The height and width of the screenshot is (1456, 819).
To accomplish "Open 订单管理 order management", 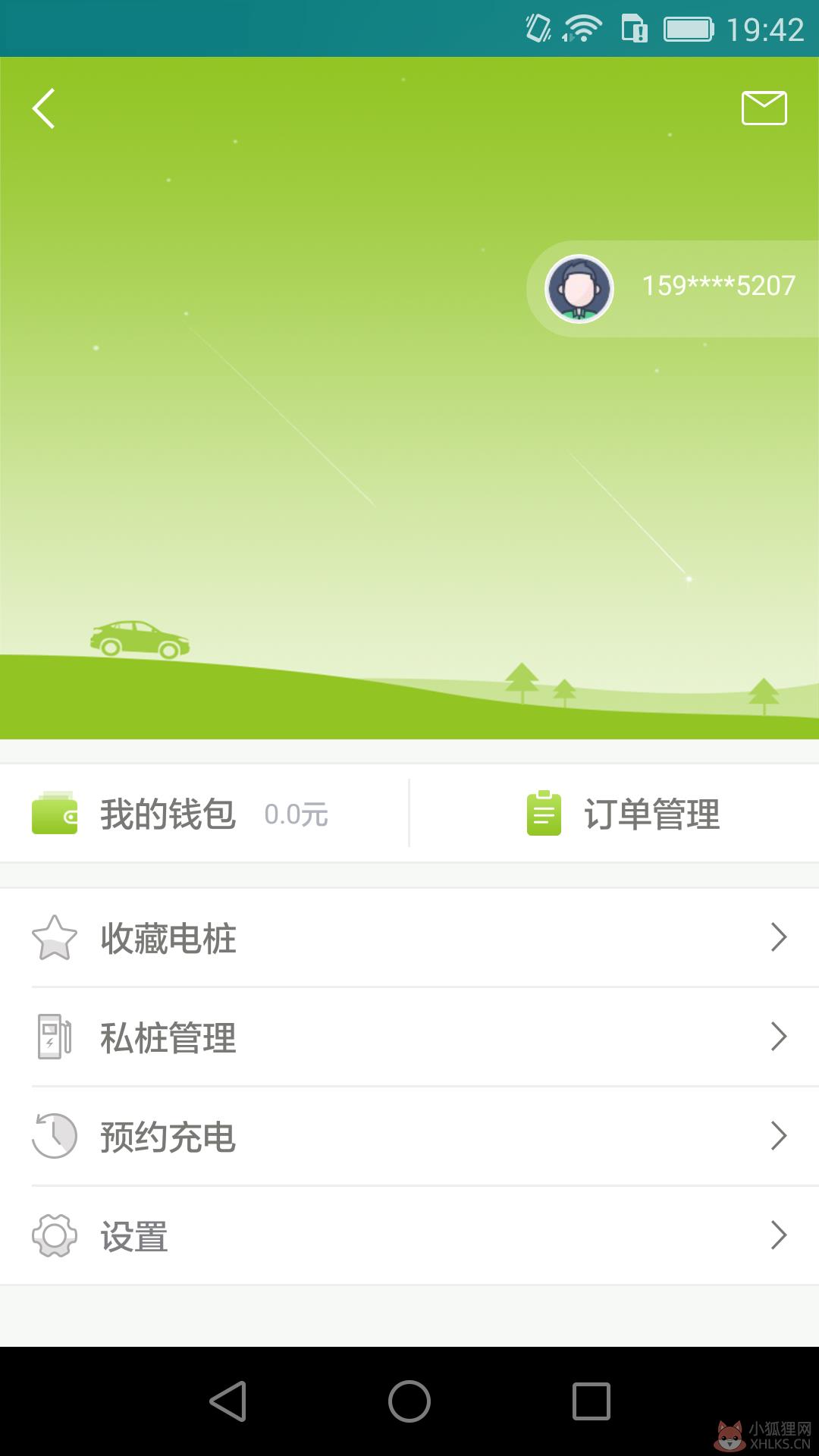I will [615, 813].
